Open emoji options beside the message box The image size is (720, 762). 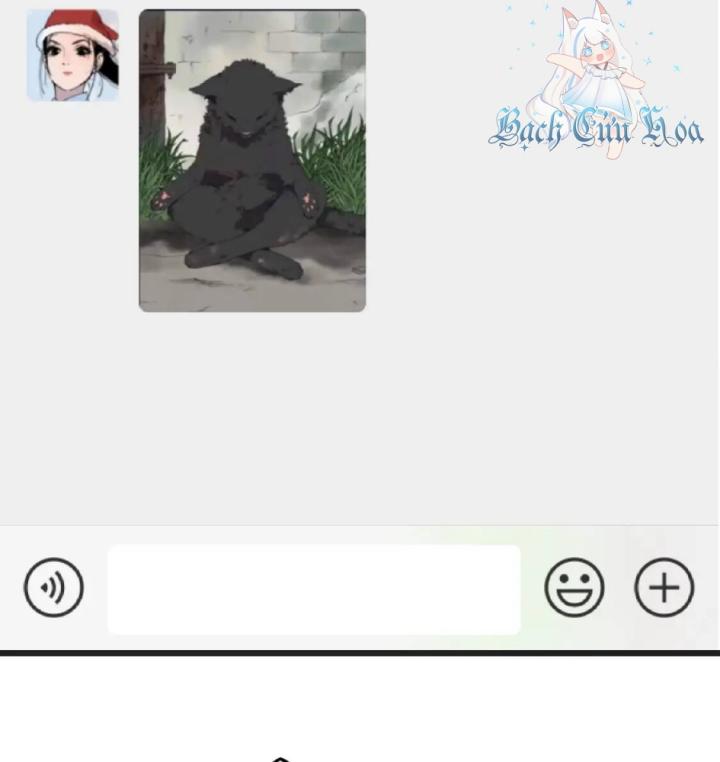click(574, 587)
